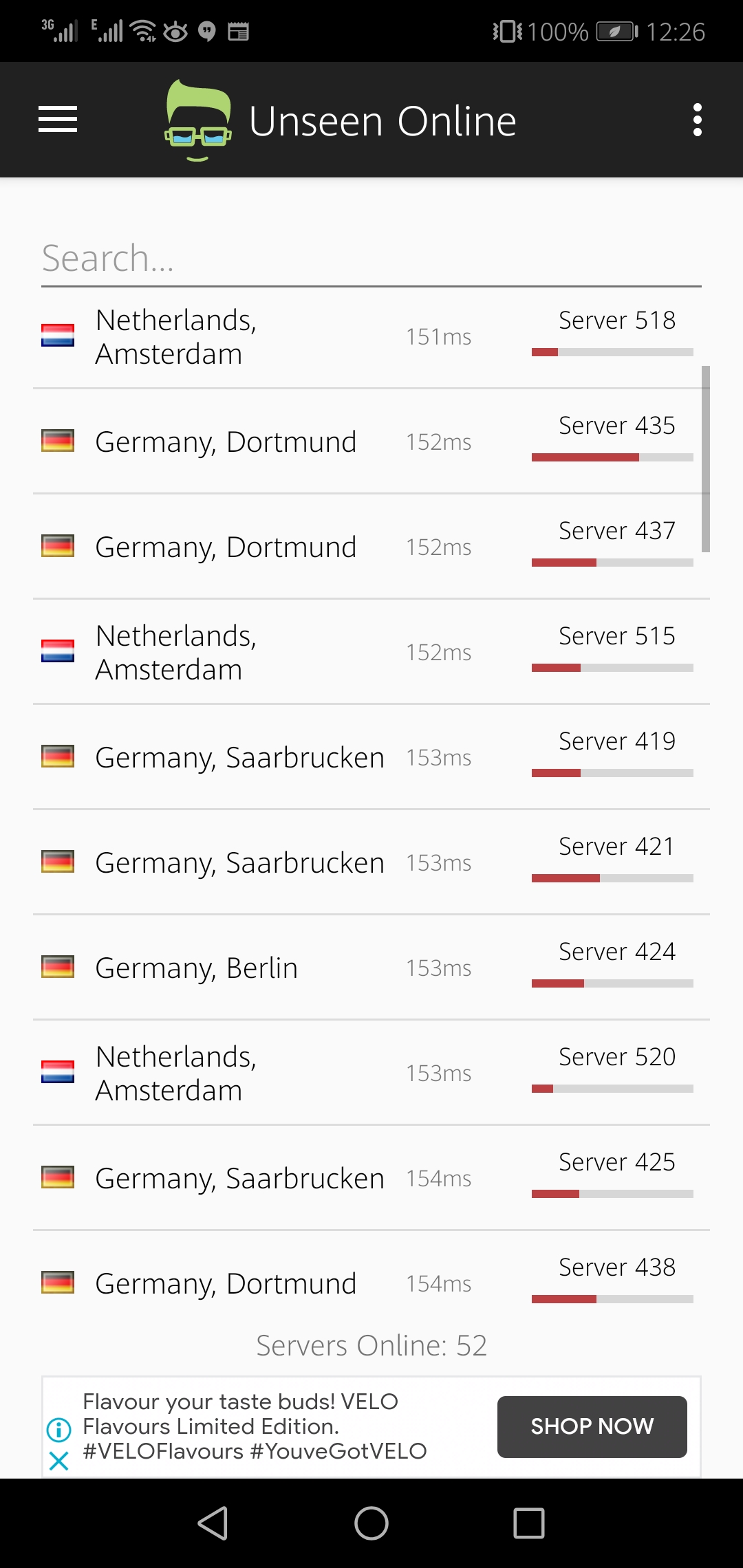Choose Server 437 in Dortmund
The image size is (743, 1568).
pos(371,547)
